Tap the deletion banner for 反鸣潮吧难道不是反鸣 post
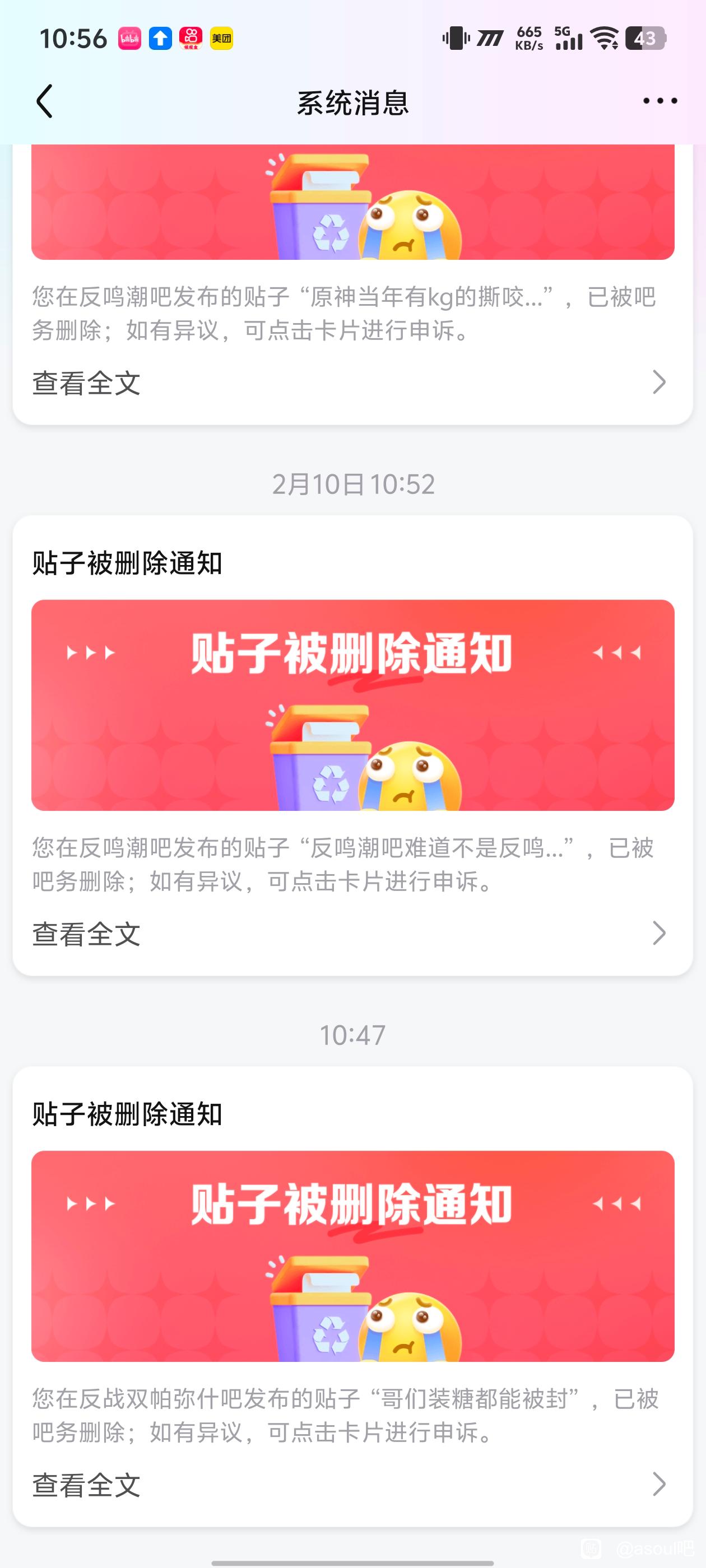 click(x=352, y=705)
